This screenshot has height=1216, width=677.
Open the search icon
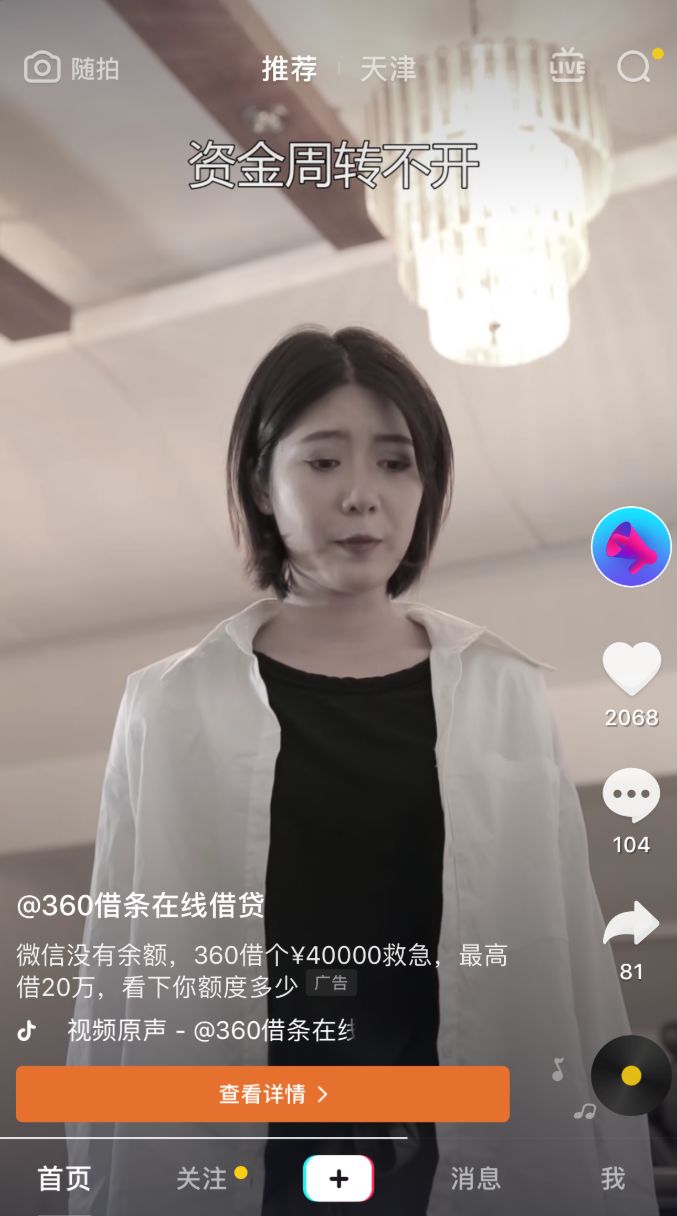click(x=634, y=67)
